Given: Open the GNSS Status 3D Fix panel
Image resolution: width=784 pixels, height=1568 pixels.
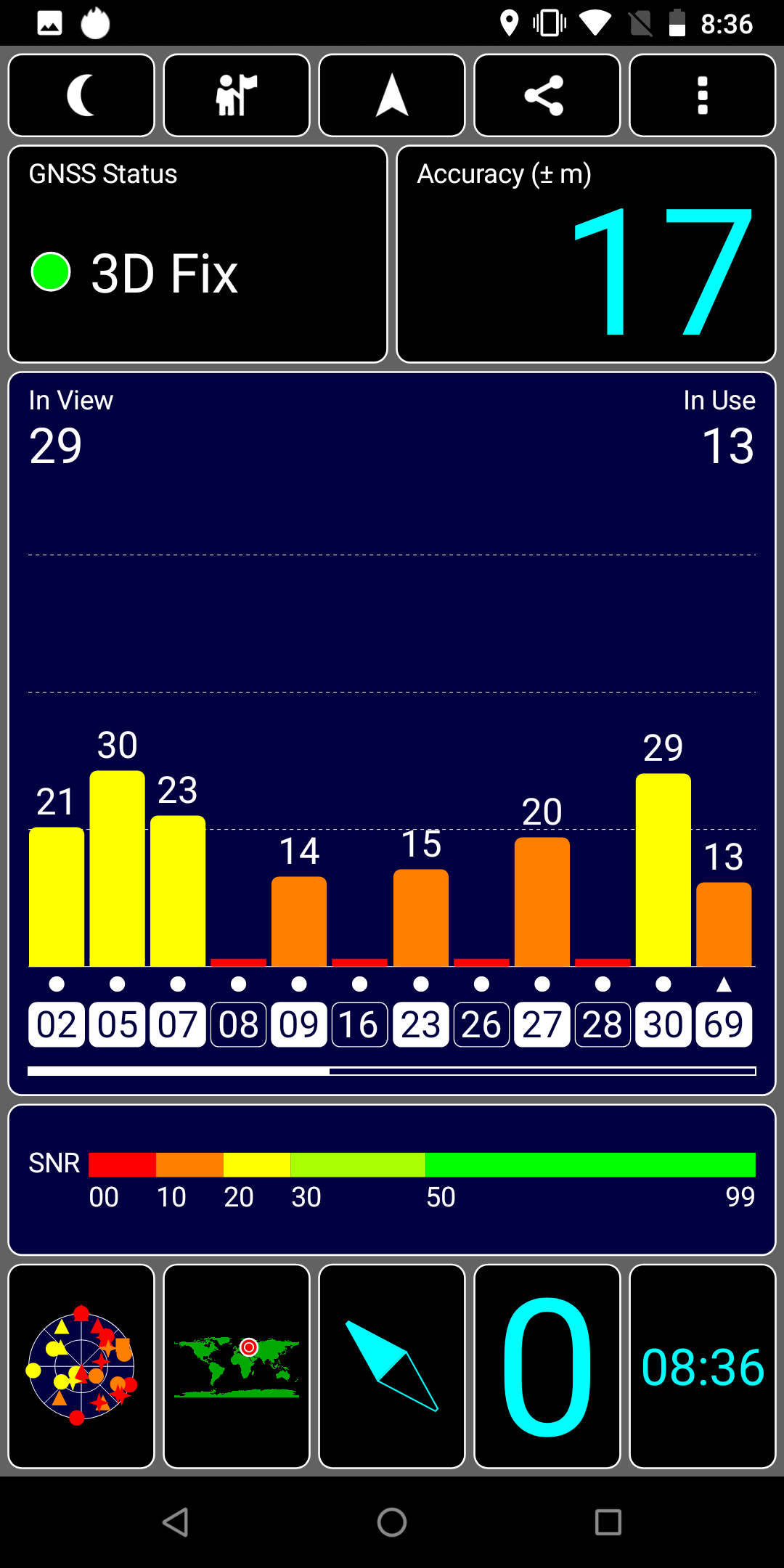Looking at the screenshot, I should click(x=197, y=254).
